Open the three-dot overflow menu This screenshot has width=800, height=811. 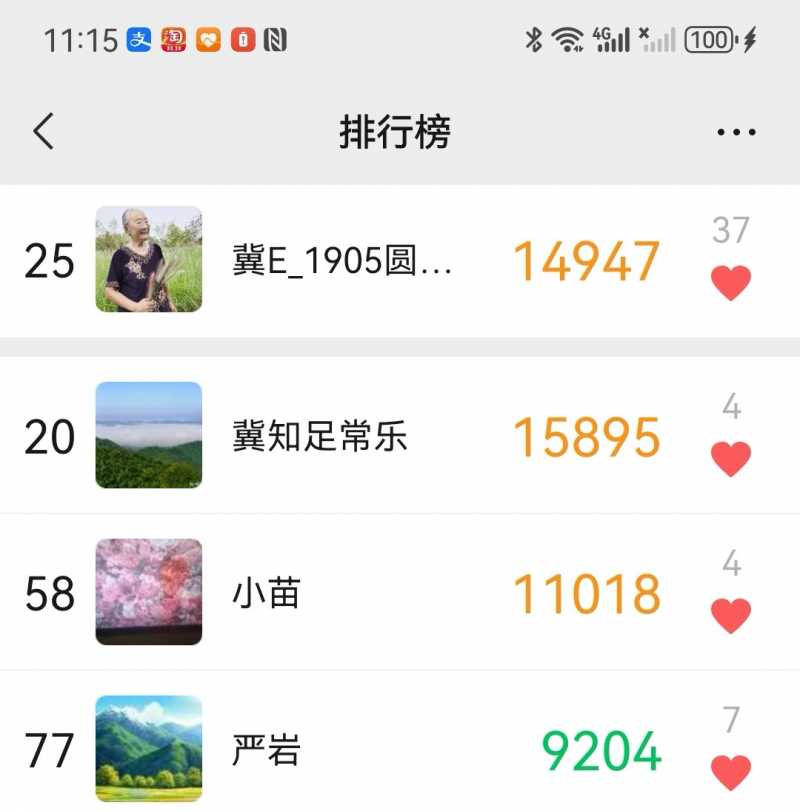tap(736, 132)
